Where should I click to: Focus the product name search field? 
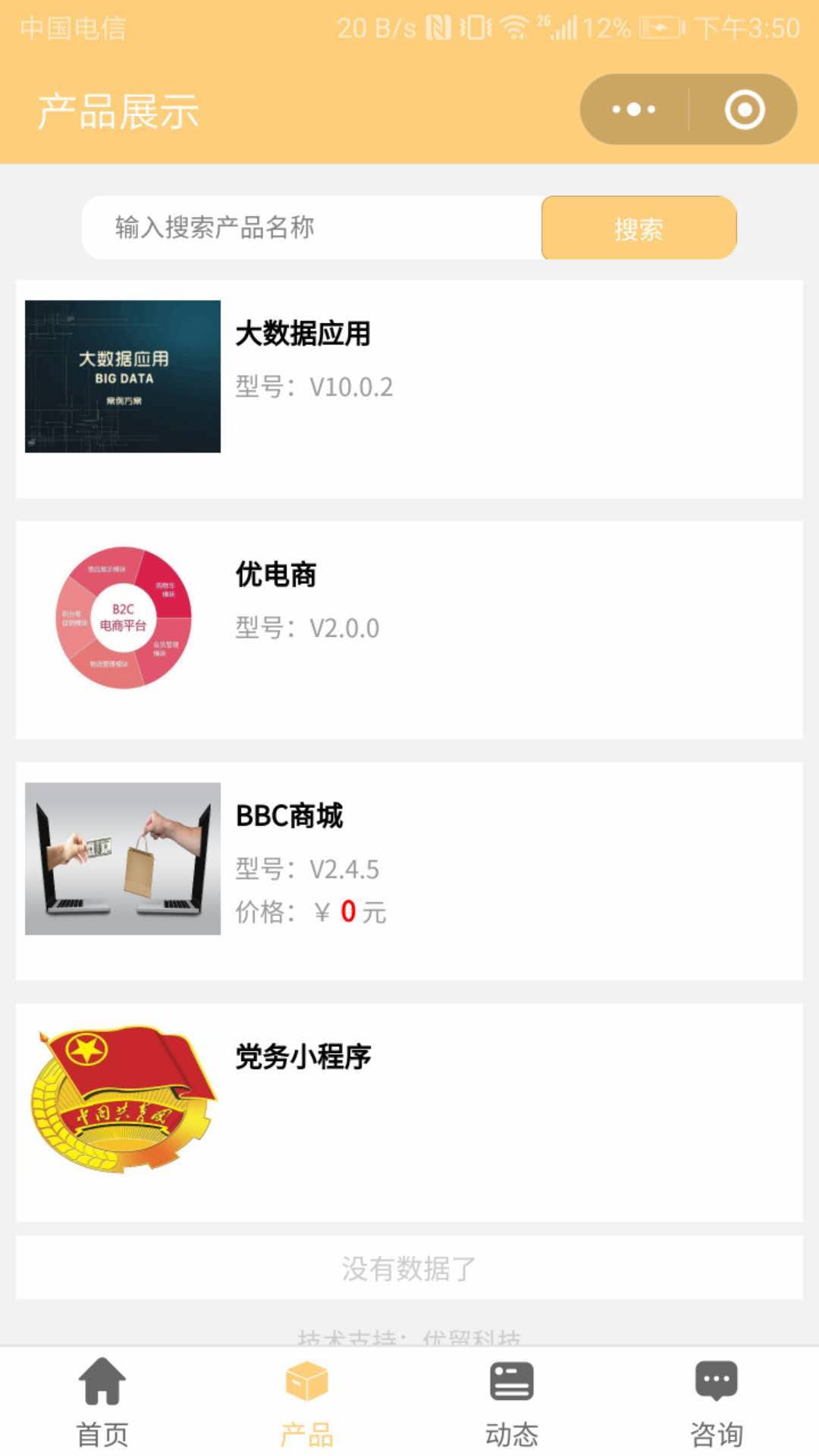click(311, 227)
